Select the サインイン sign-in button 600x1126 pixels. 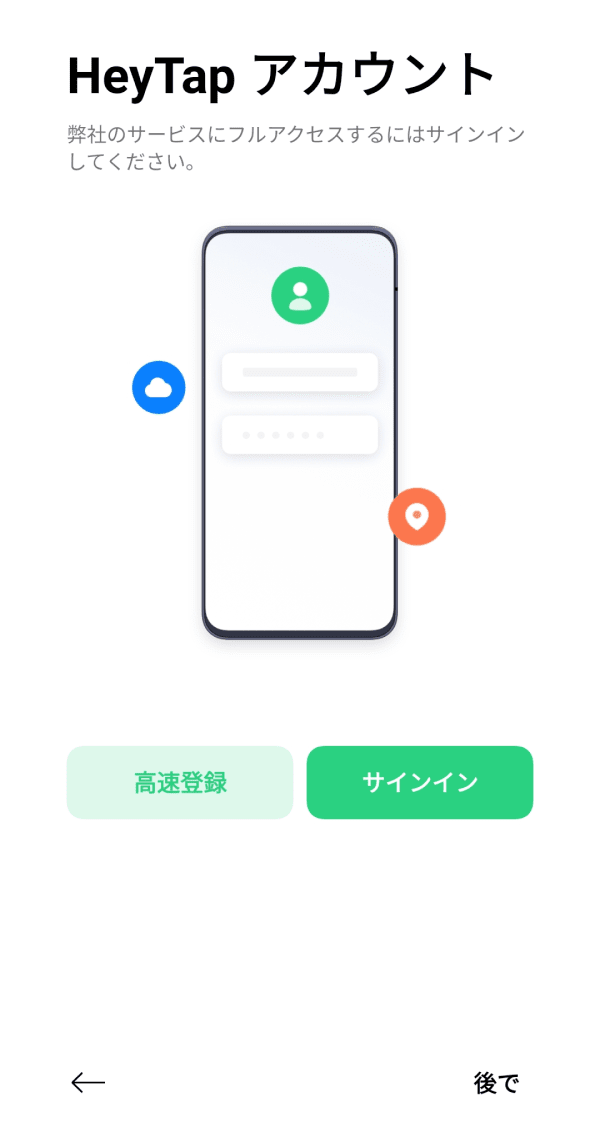point(419,783)
